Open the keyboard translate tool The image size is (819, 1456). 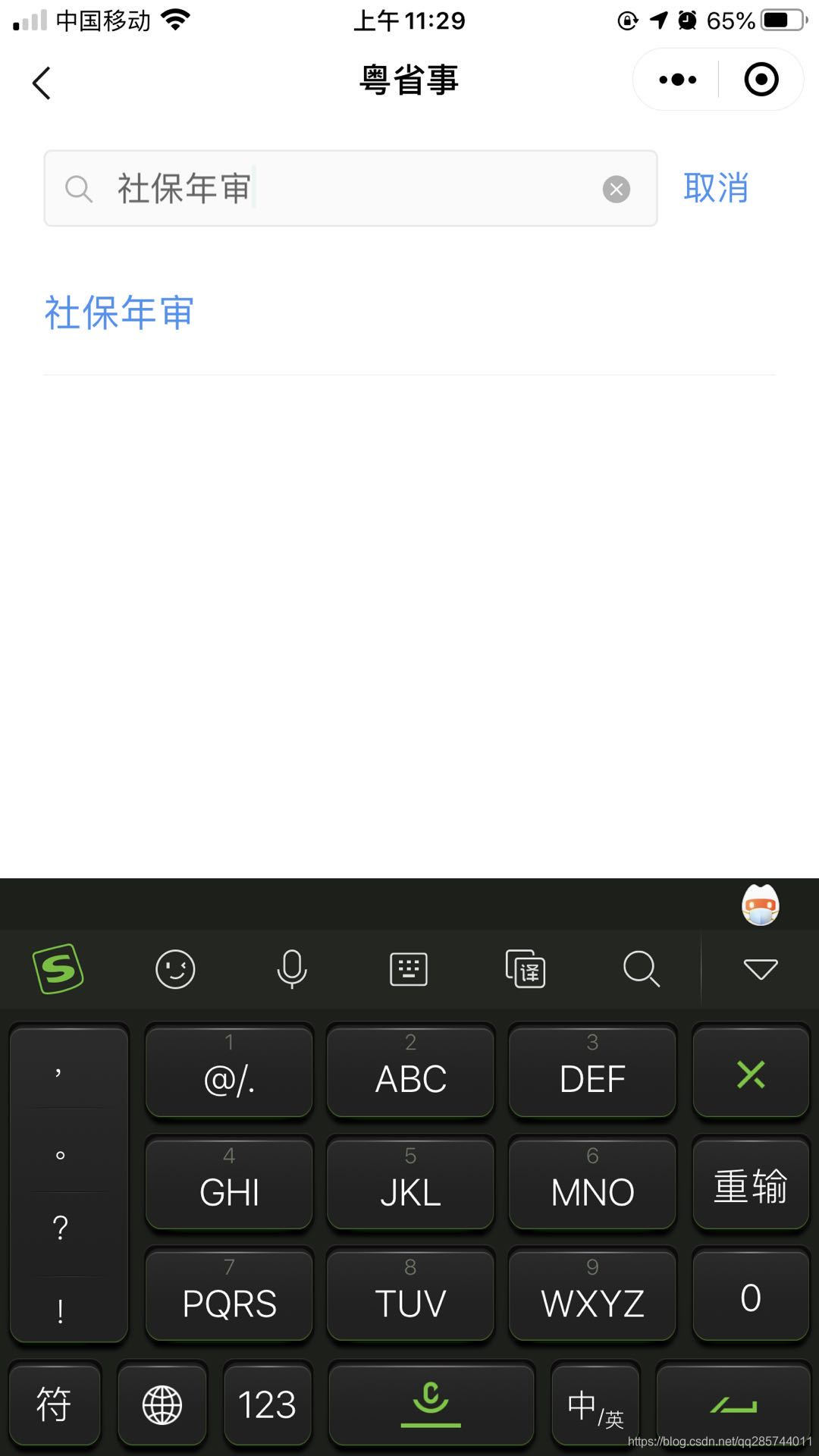tap(526, 969)
